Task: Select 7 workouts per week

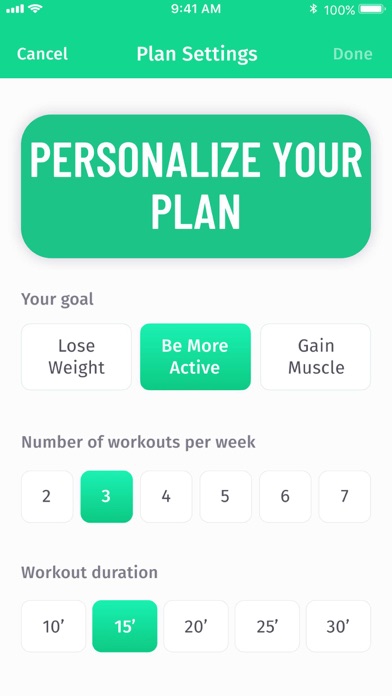Action: pos(344,496)
